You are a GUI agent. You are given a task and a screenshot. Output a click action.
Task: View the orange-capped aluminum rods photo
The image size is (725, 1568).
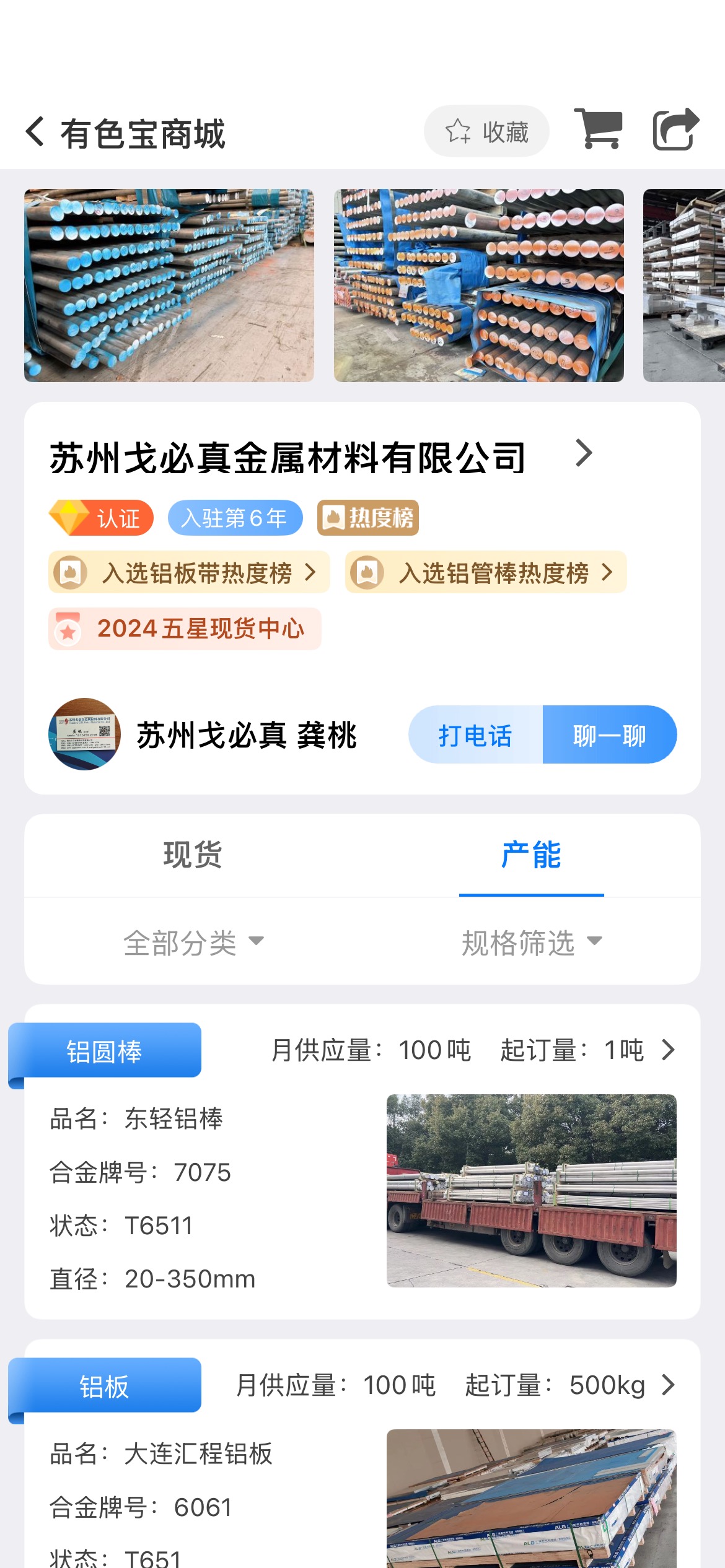tap(478, 285)
